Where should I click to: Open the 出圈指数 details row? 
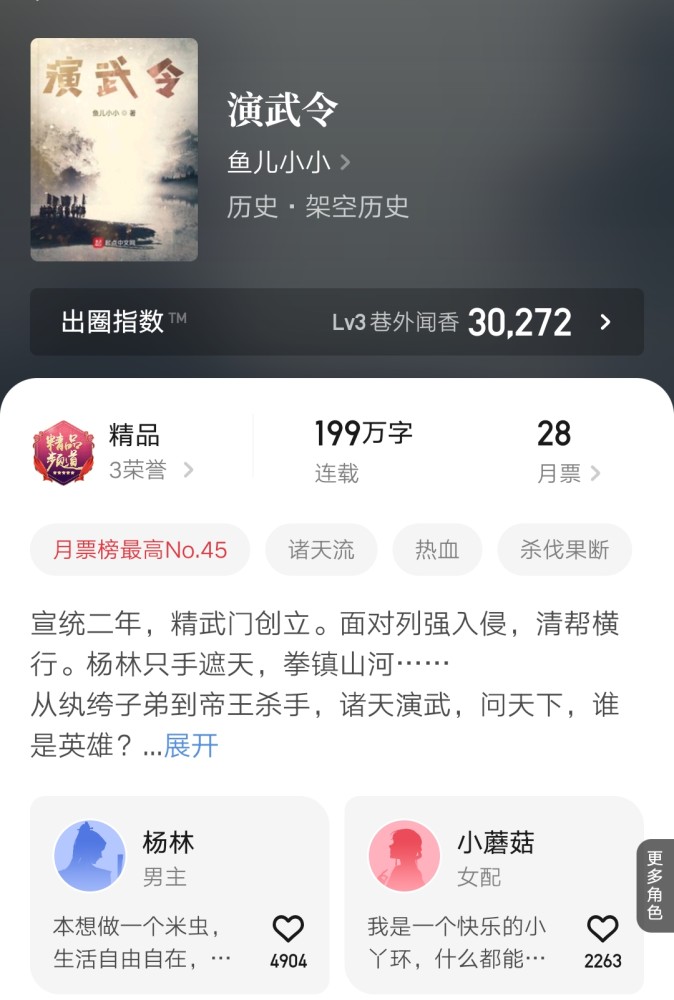(336, 322)
